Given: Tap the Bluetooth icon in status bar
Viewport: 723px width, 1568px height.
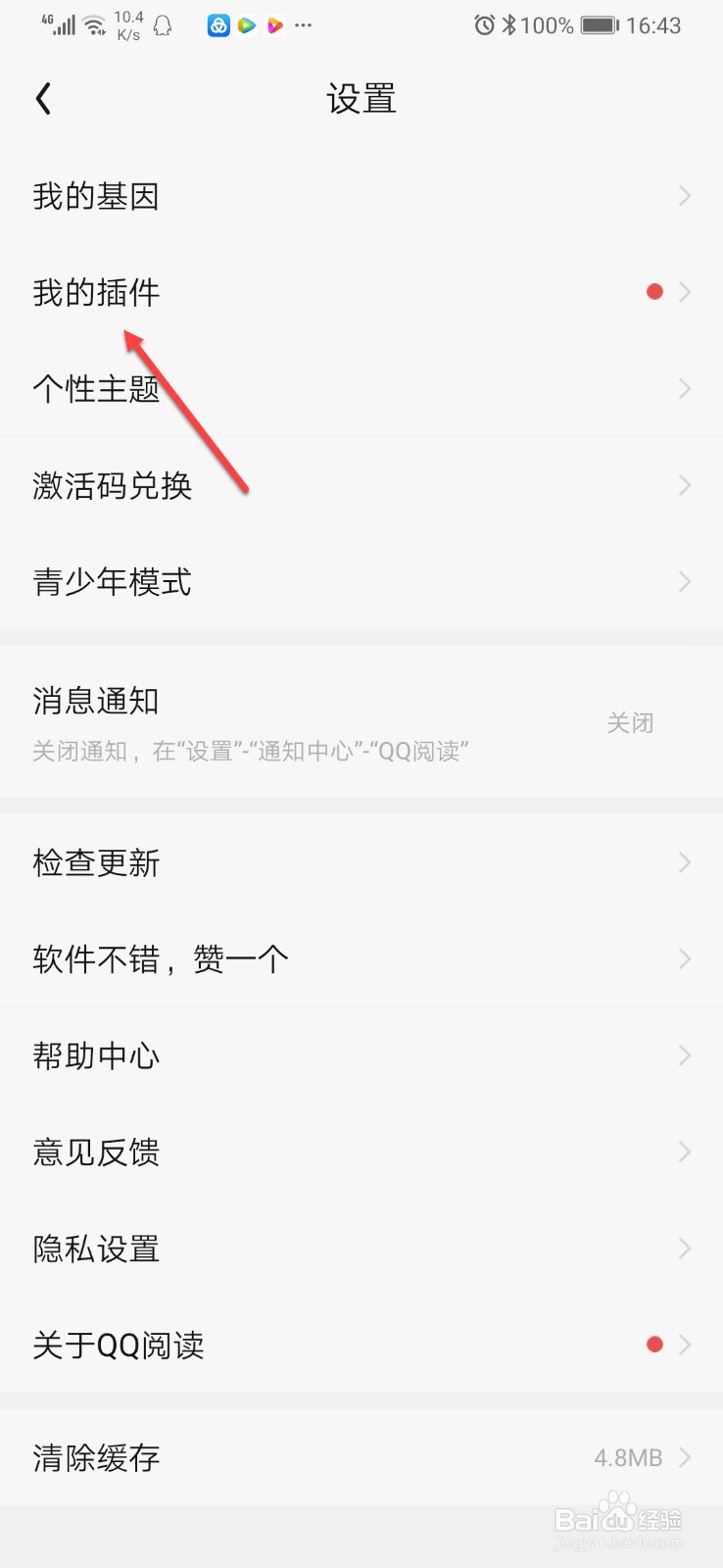Looking at the screenshot, I should click(x=510, y=25).
